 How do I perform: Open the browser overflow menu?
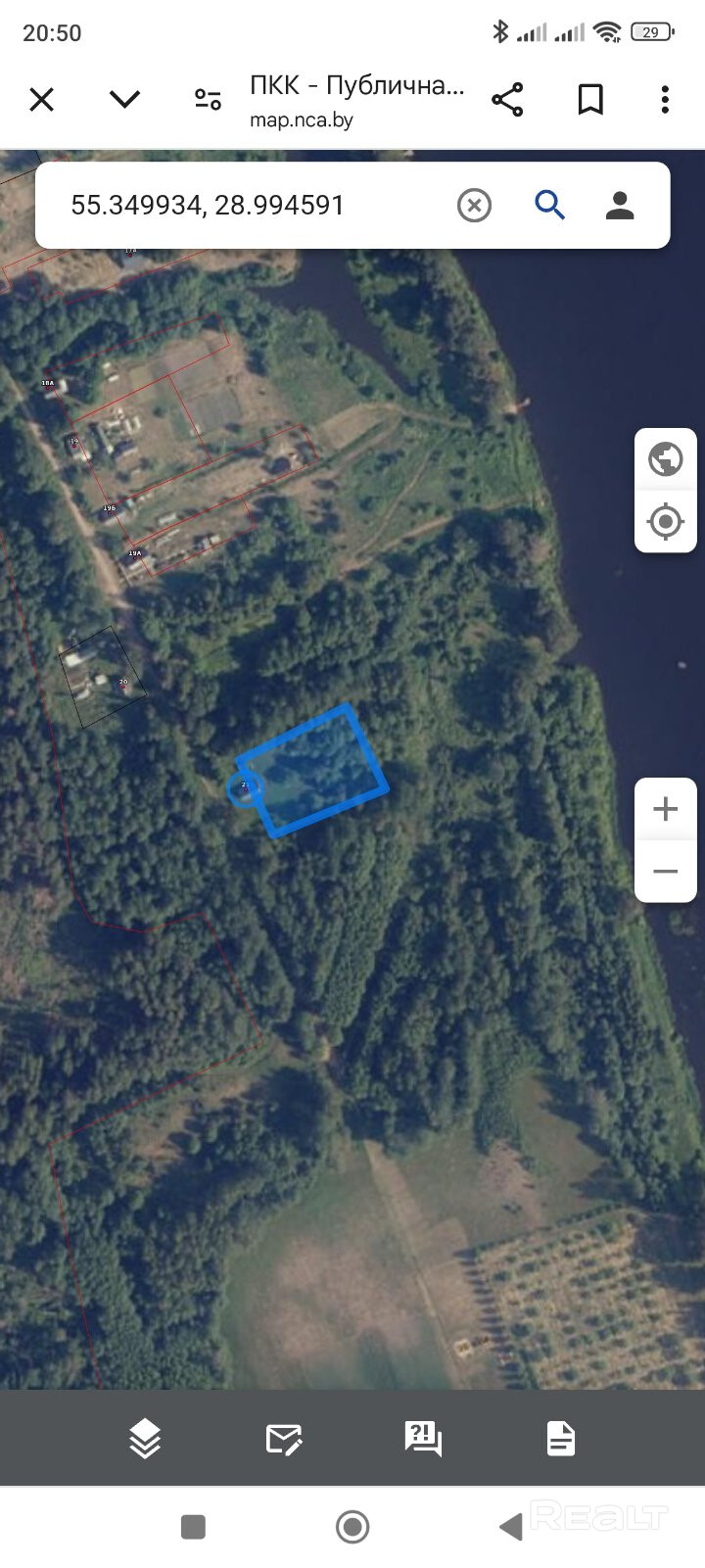665,100
